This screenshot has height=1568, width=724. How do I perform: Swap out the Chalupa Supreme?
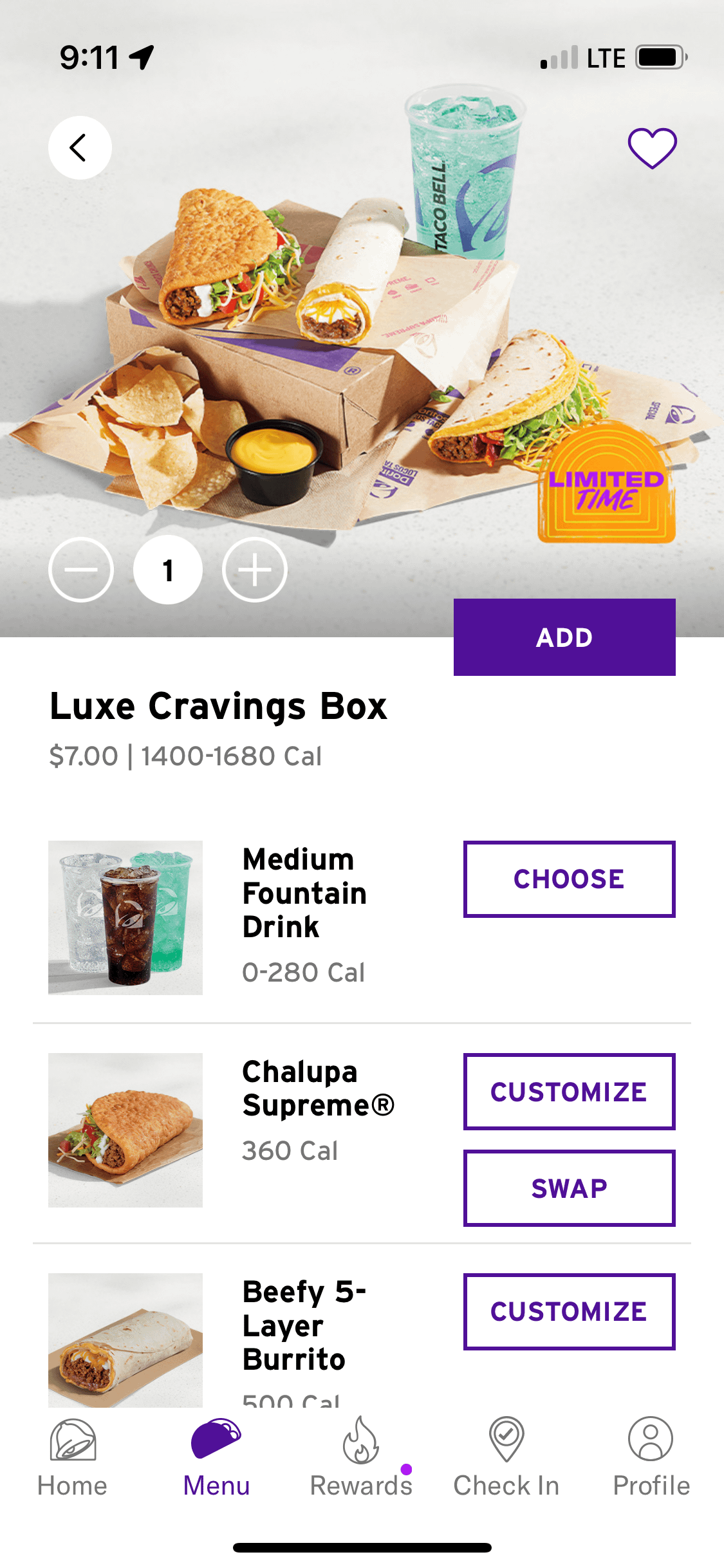(569, 1188)
